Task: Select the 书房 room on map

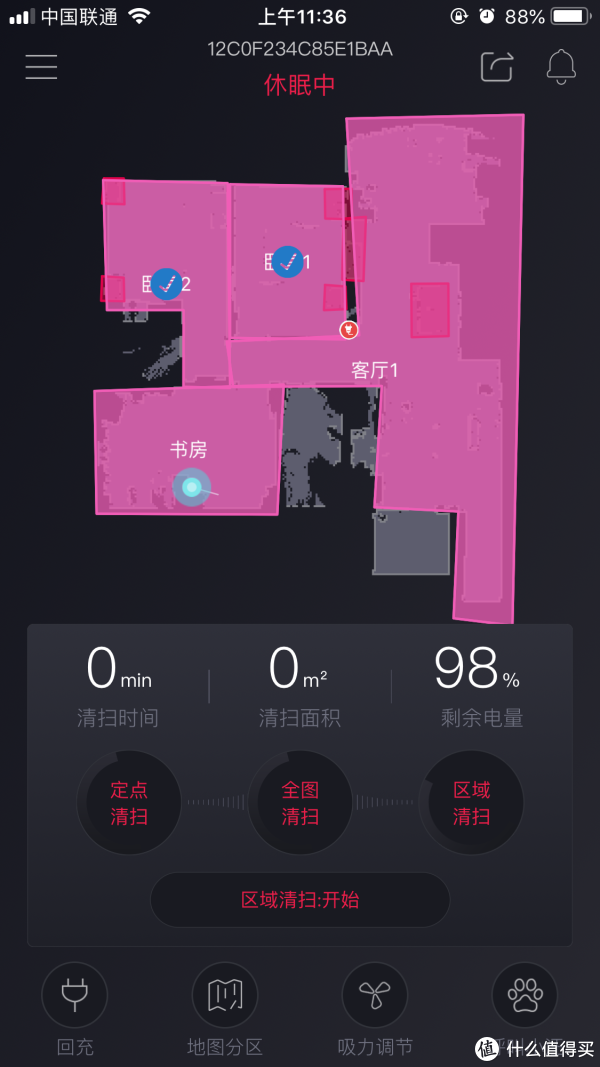Action: (x=188, y=450)
